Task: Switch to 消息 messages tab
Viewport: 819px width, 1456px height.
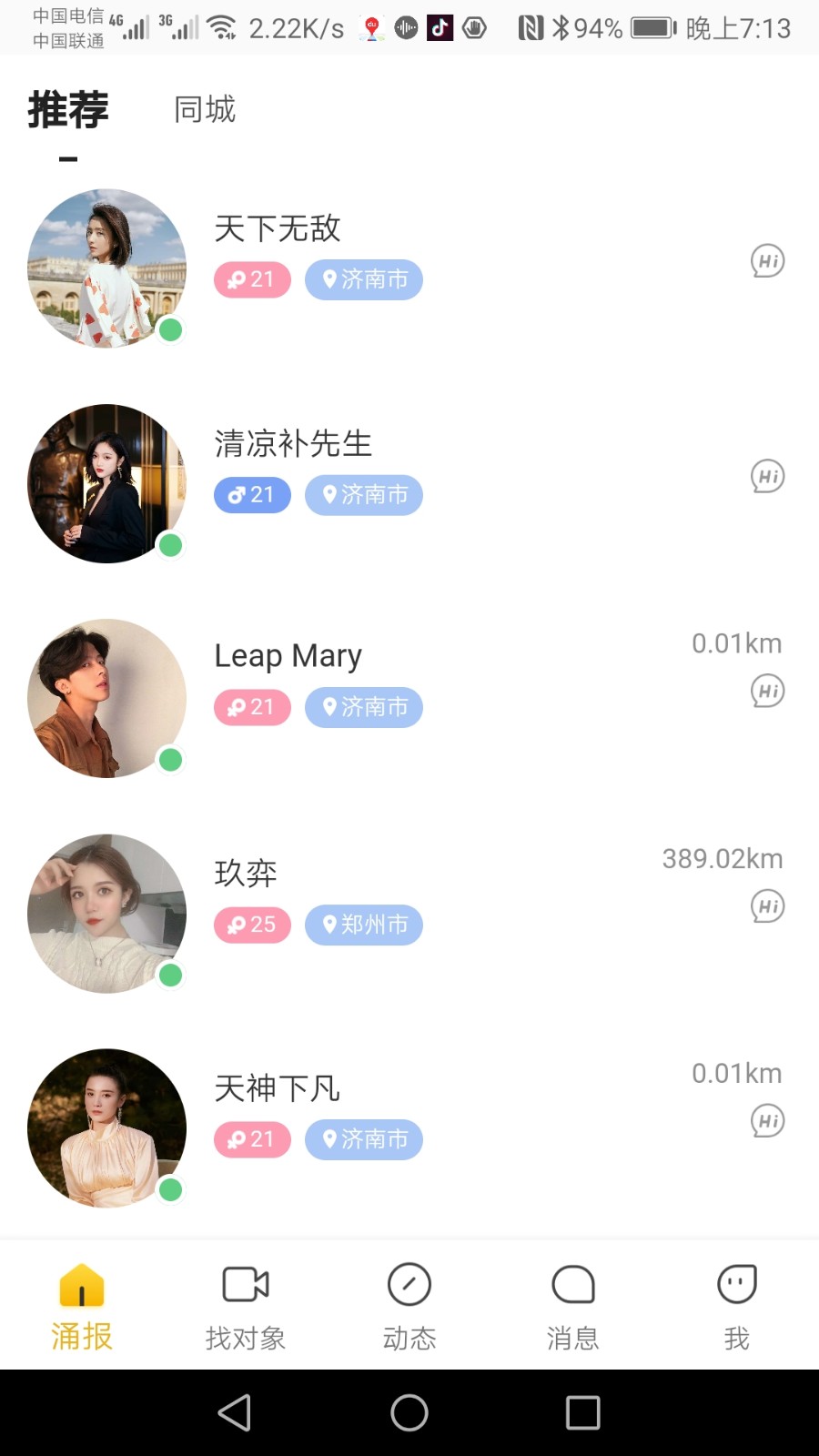Action: coord(573,1307)
